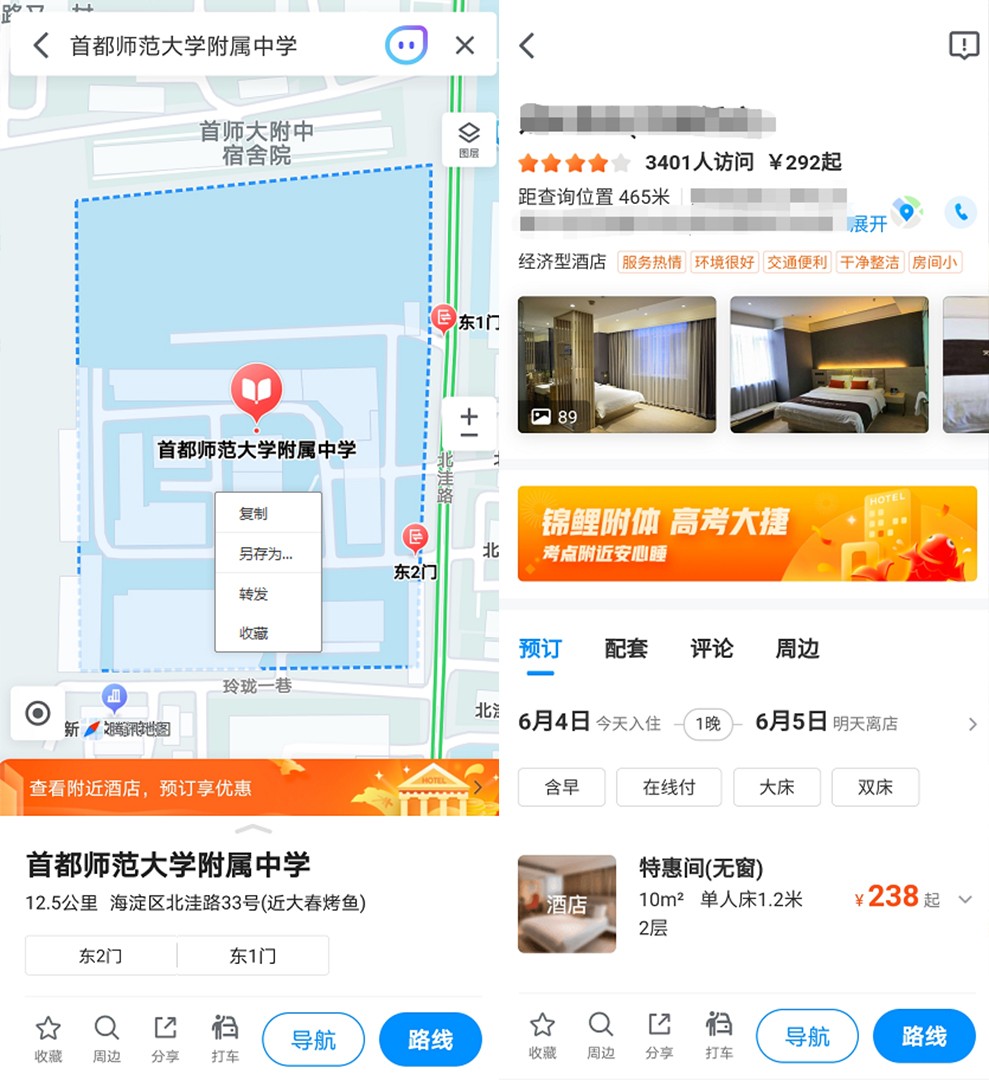This screenshot has width=989, height=1080.
Task: Open the 锦鲤附体 高考大捷 banner
Action: [747, 533]
